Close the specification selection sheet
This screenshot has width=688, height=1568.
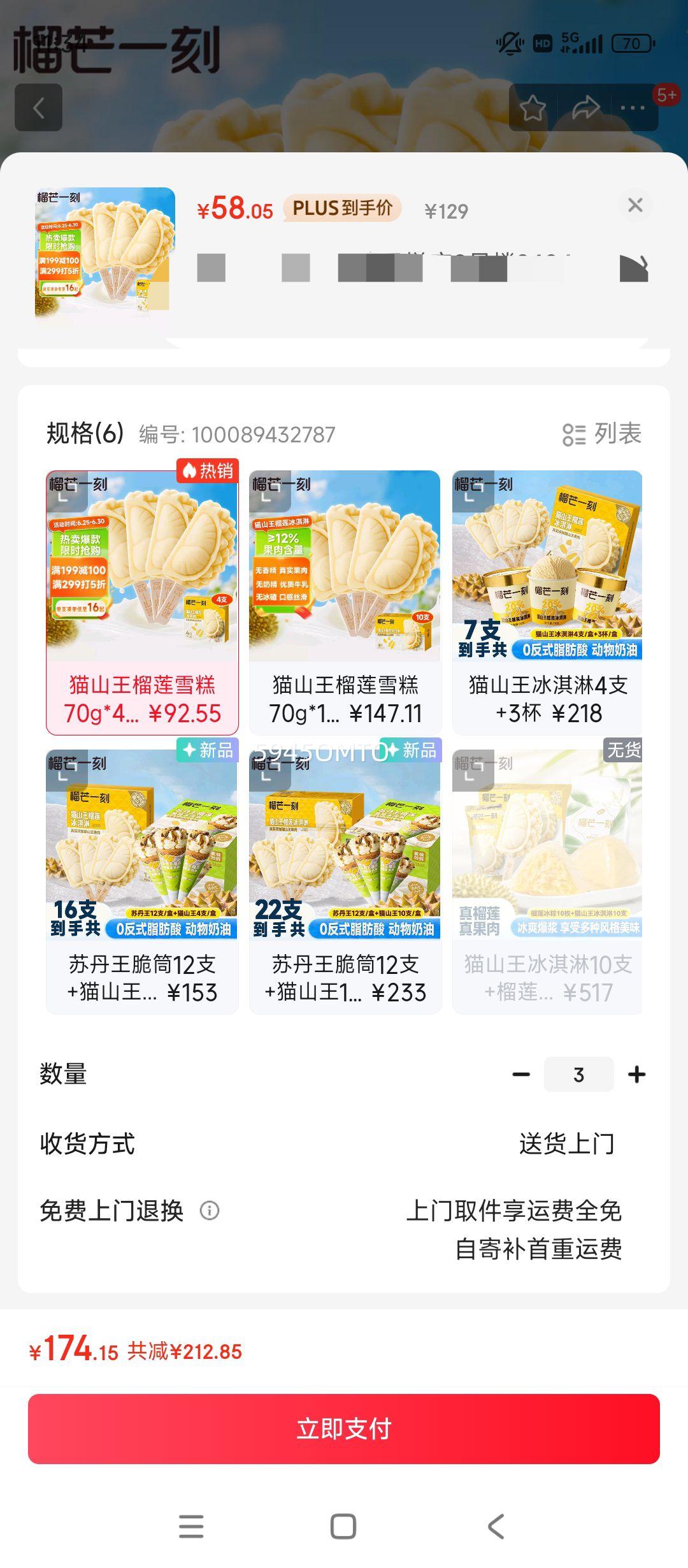(x=635, y=205)
